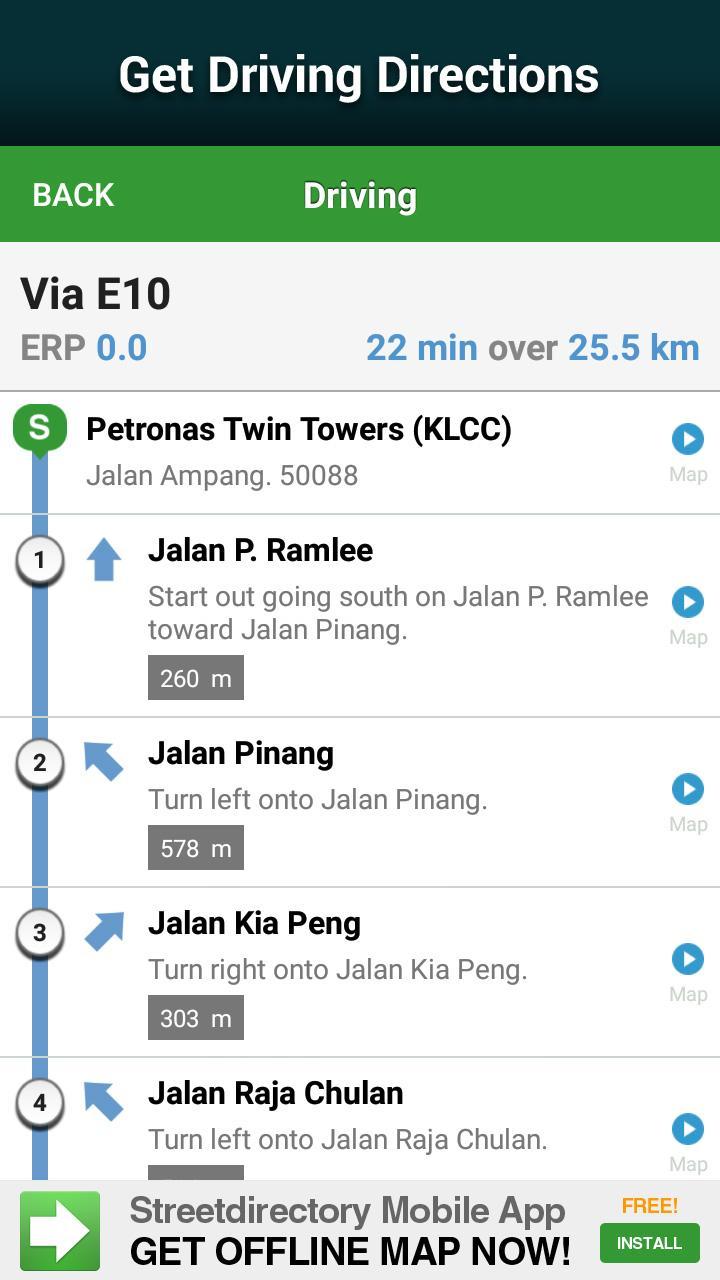Open map preview for Jalan Pinang step
Image resolution: width=720 pixels, height=1280 pixels.
(687, 797)
